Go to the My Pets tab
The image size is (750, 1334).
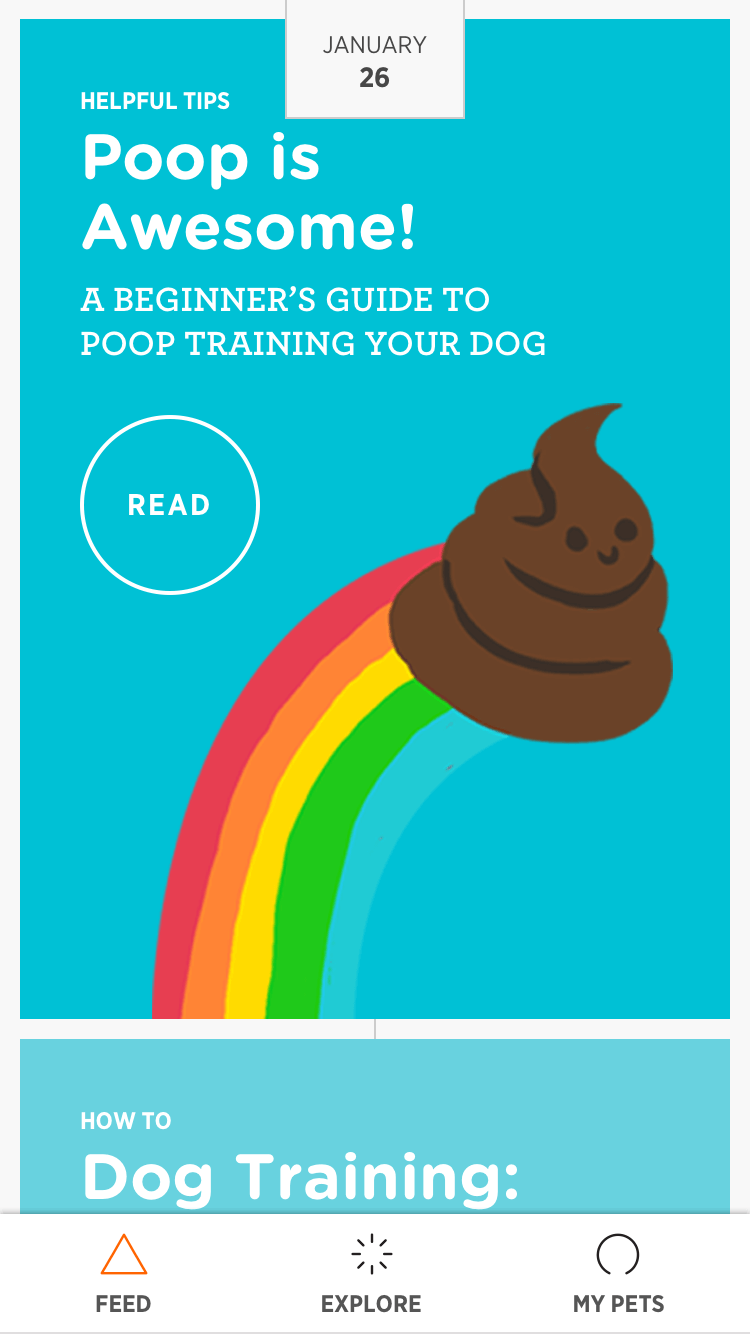tap(618, 1275)
